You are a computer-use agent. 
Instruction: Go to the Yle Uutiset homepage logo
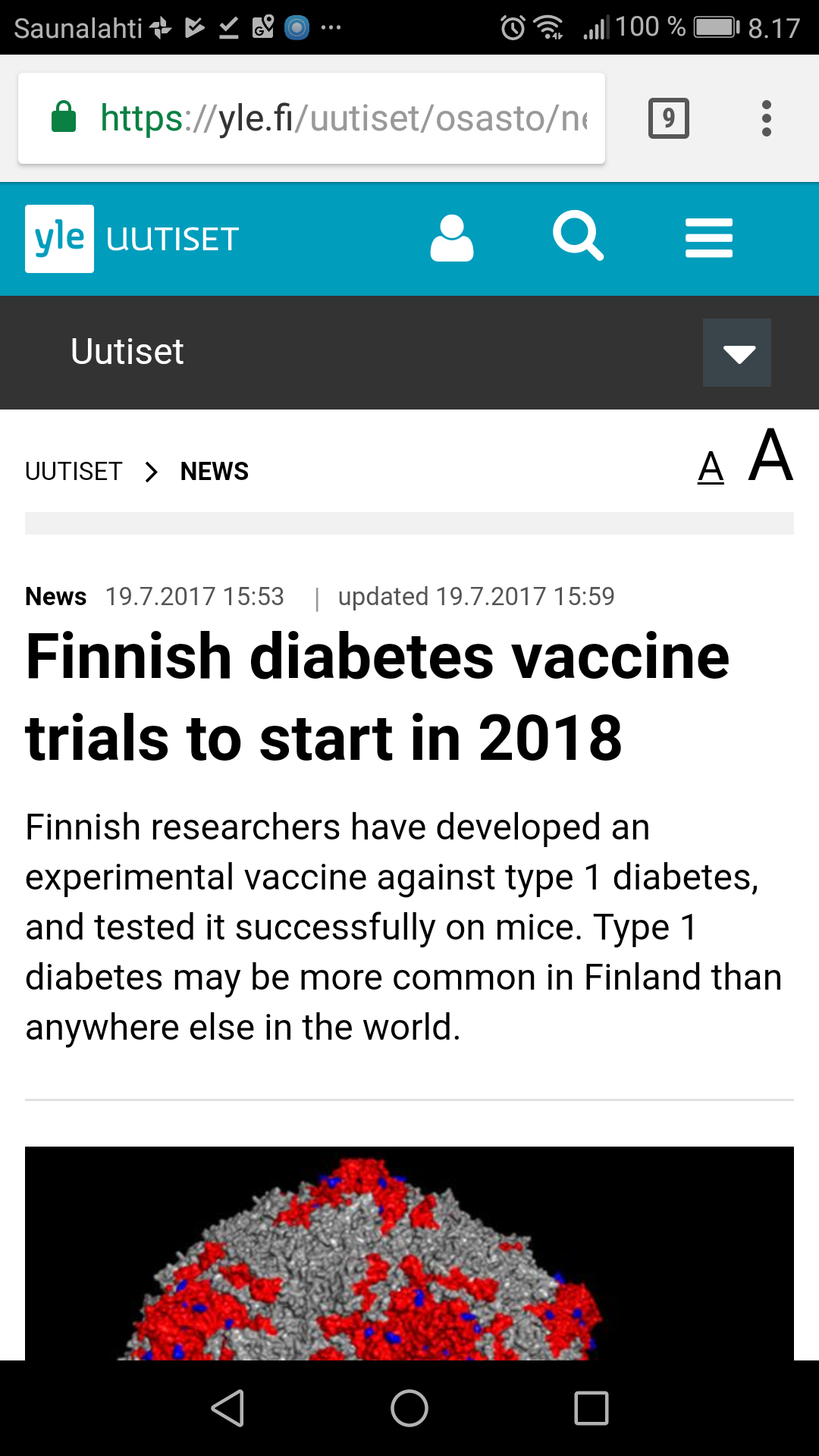(x=132, y=239)
